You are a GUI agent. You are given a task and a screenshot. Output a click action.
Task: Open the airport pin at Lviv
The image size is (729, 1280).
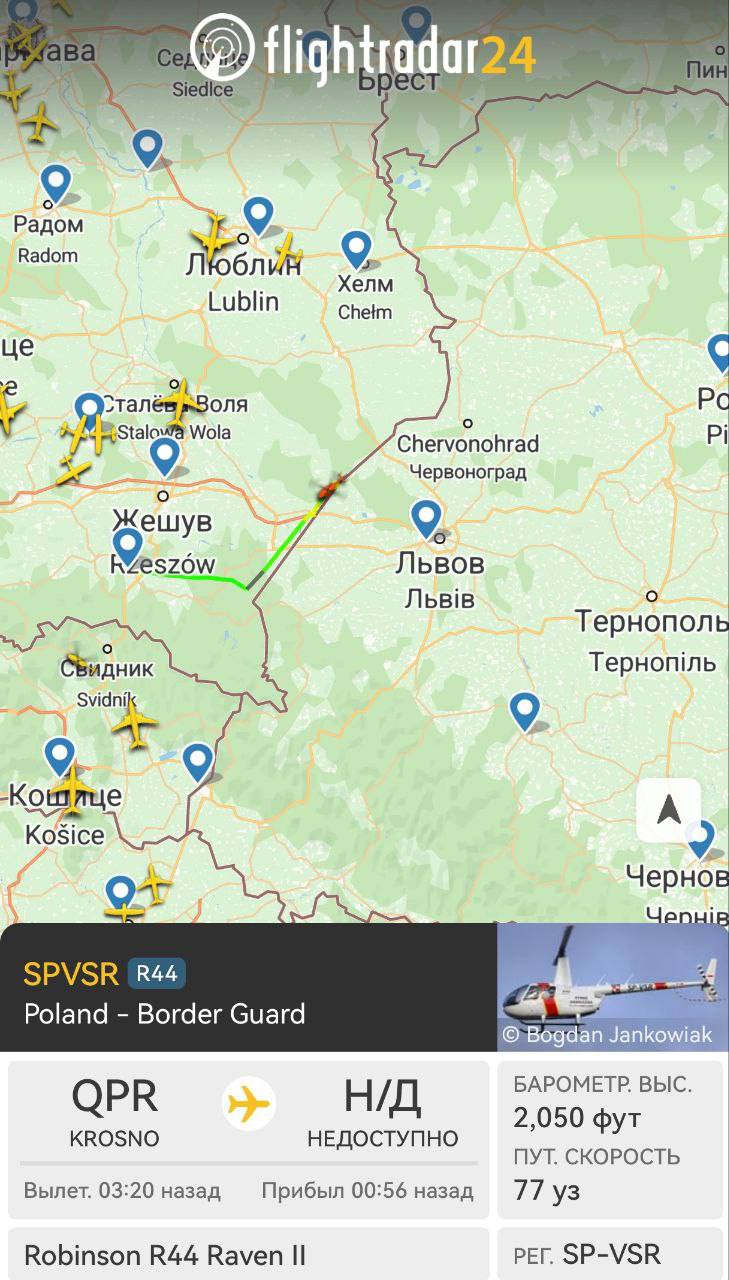(426, 520)
